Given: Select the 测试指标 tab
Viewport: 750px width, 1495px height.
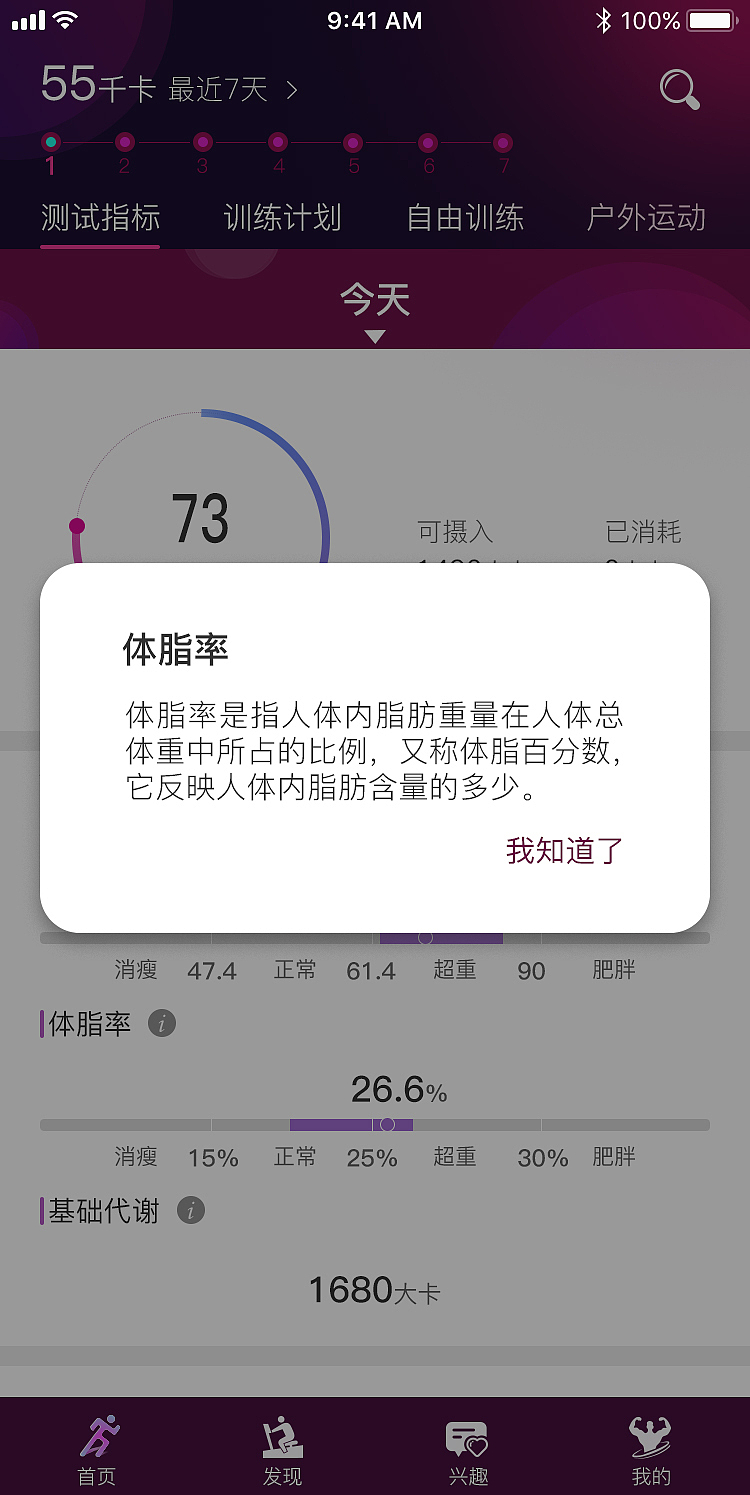Looking at the screenshot, I should pyautogui.click(x=100, y=218).
